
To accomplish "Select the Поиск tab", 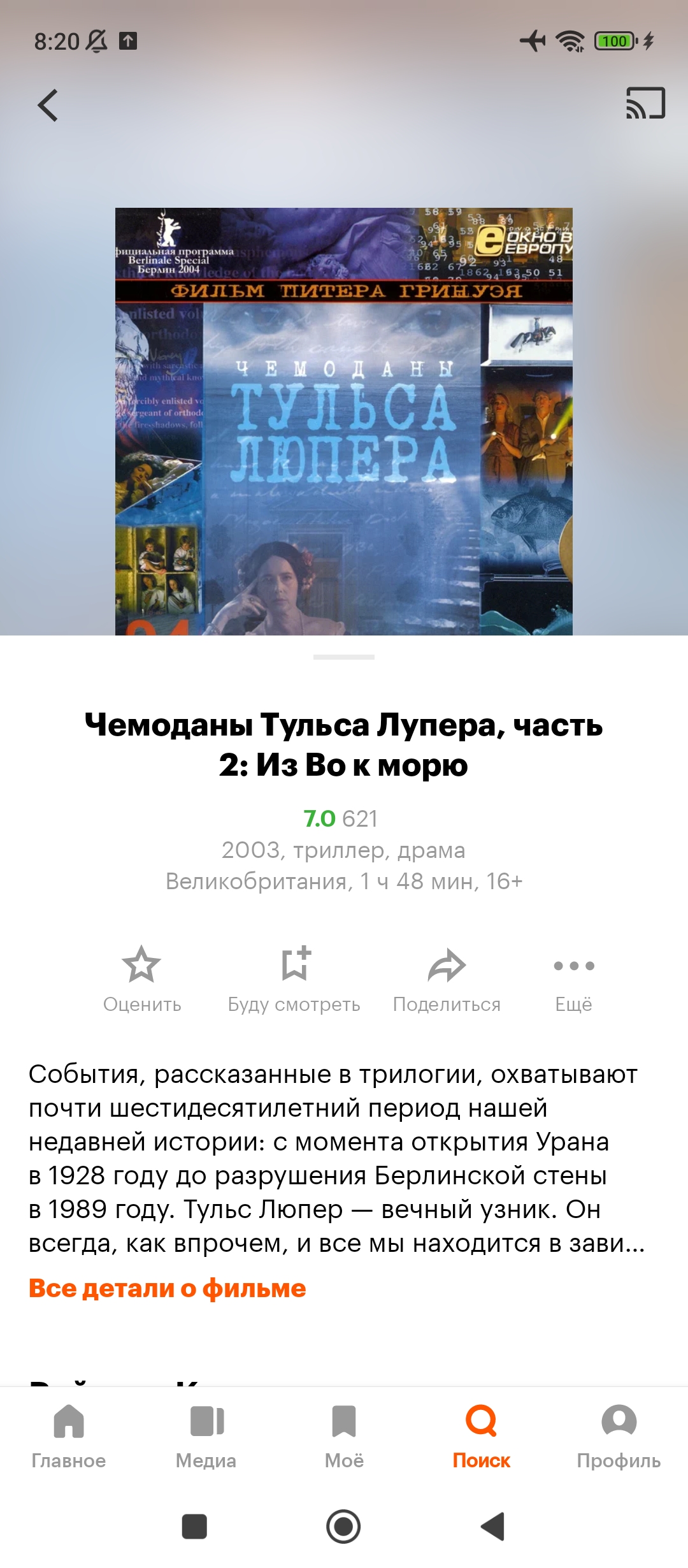I will (481, 1435).
